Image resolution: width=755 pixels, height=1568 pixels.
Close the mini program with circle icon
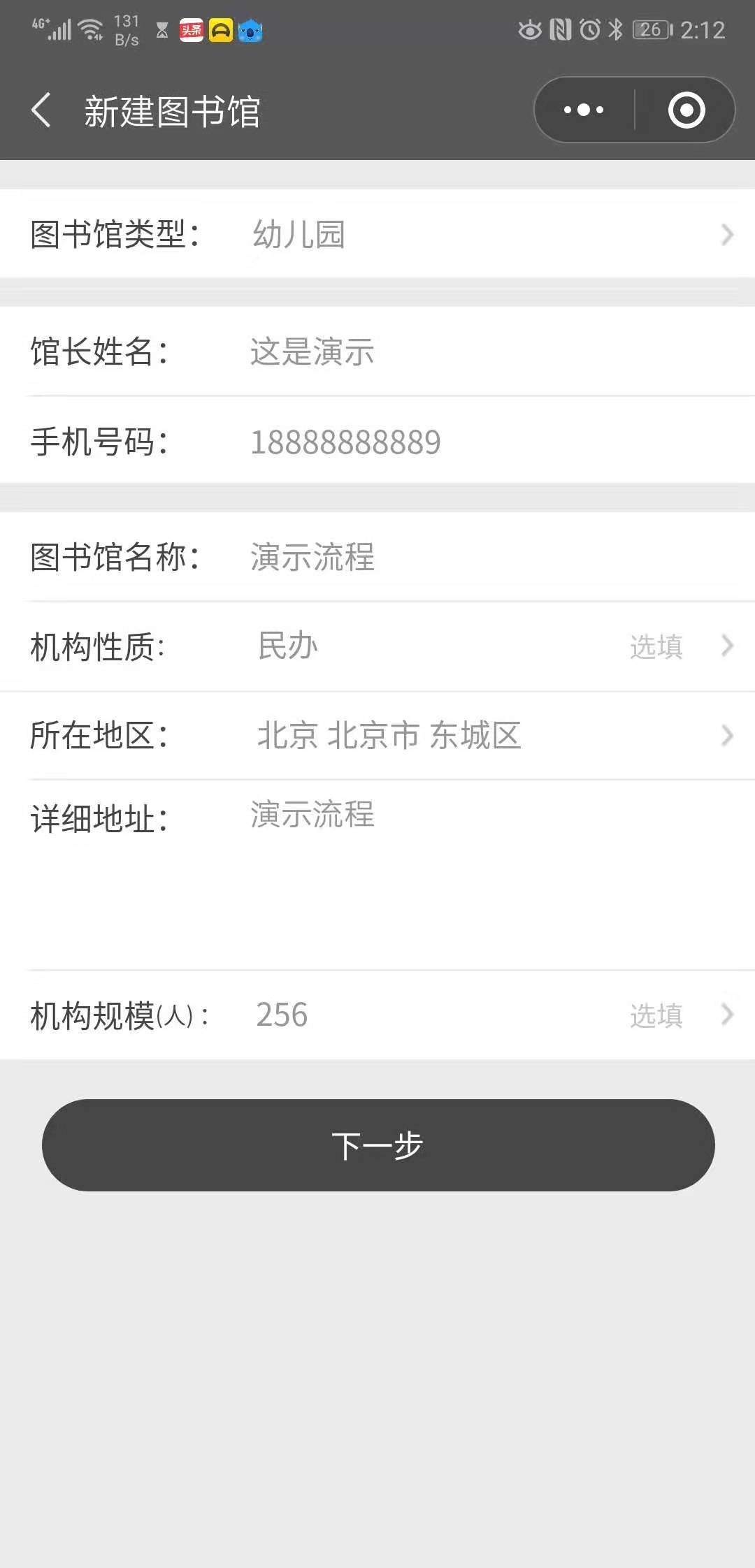tap(686, 110)
